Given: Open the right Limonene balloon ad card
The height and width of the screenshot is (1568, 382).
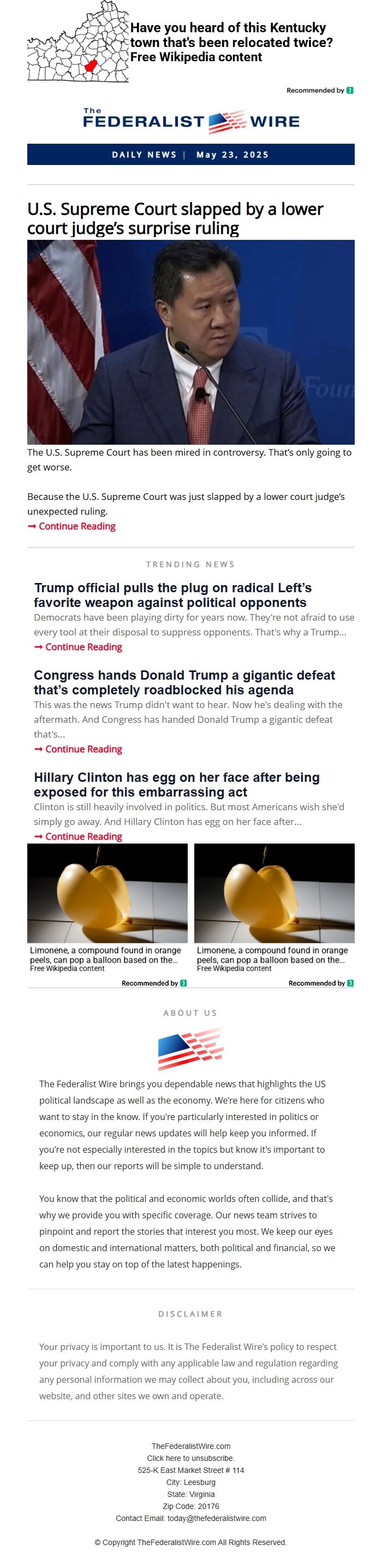Looking at the screenshot, I should click(274, 907).
